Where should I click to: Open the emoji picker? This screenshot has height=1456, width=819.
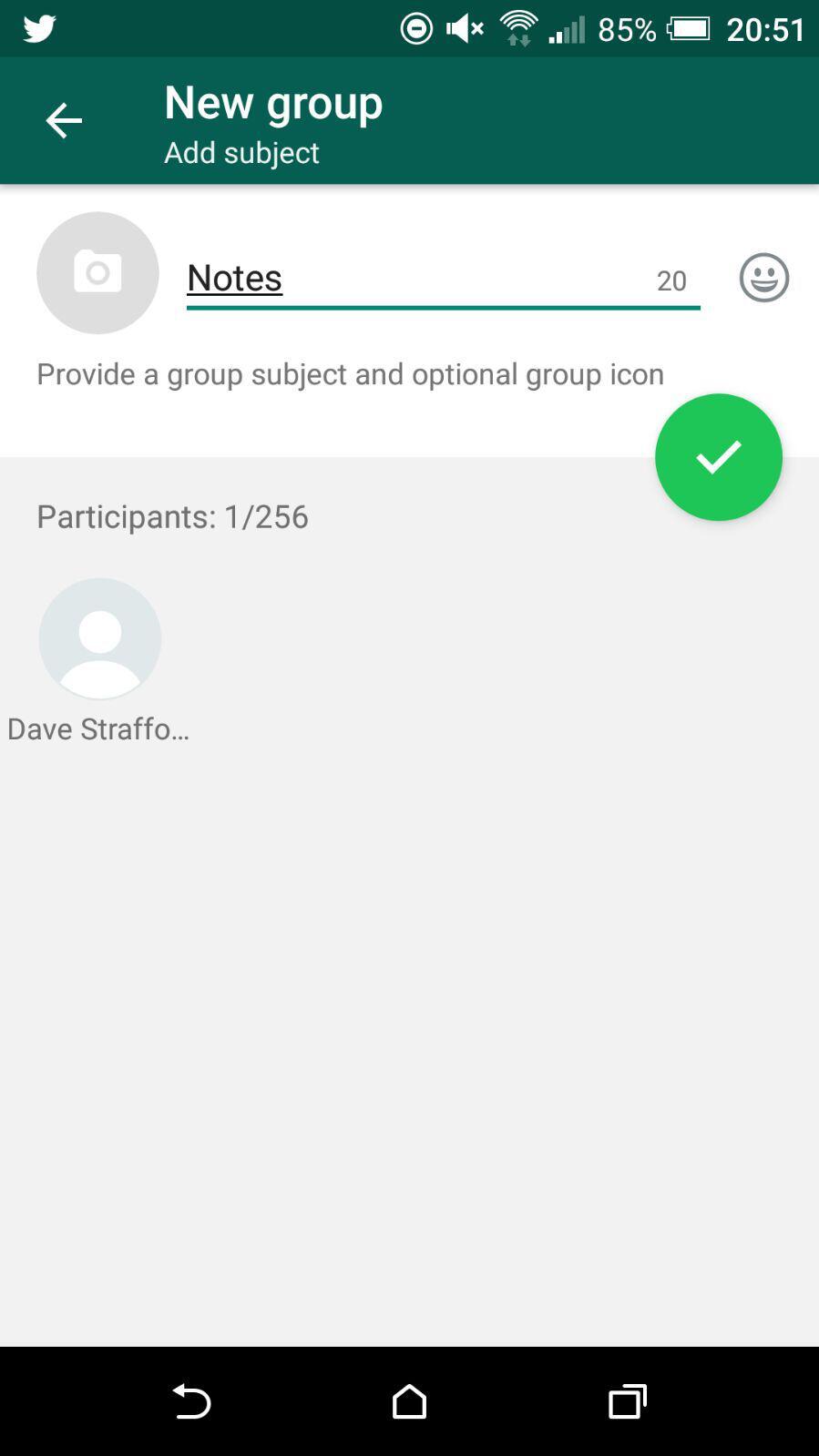(x=763, y=277)
